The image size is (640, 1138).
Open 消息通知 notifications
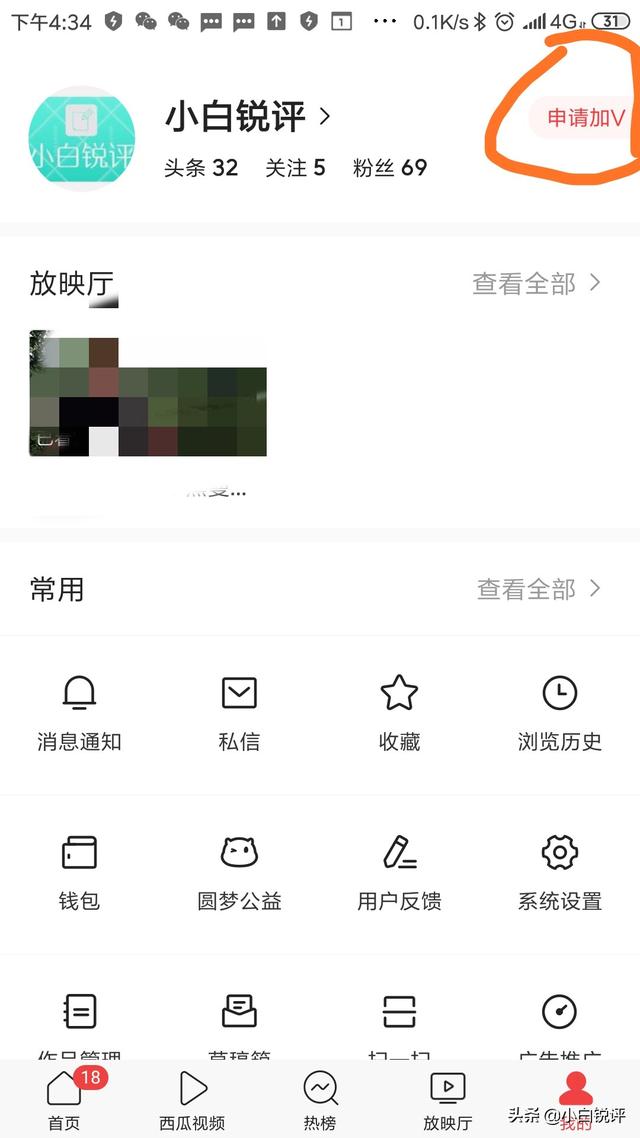[79, 712]
